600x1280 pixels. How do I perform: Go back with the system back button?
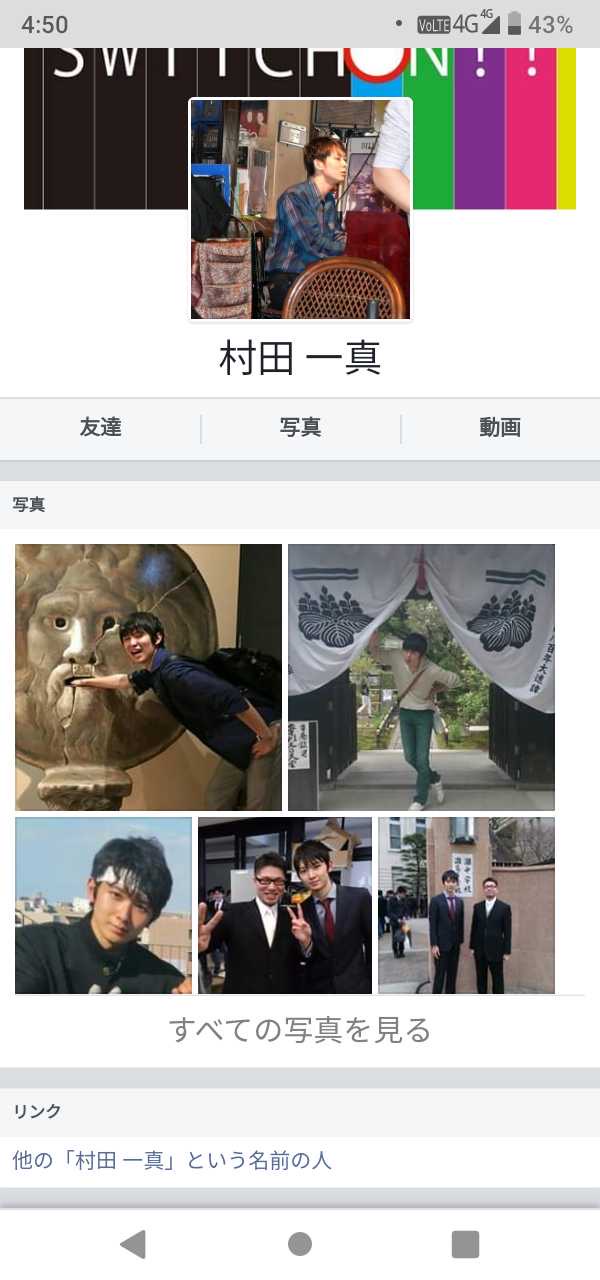coord(133,1244)
